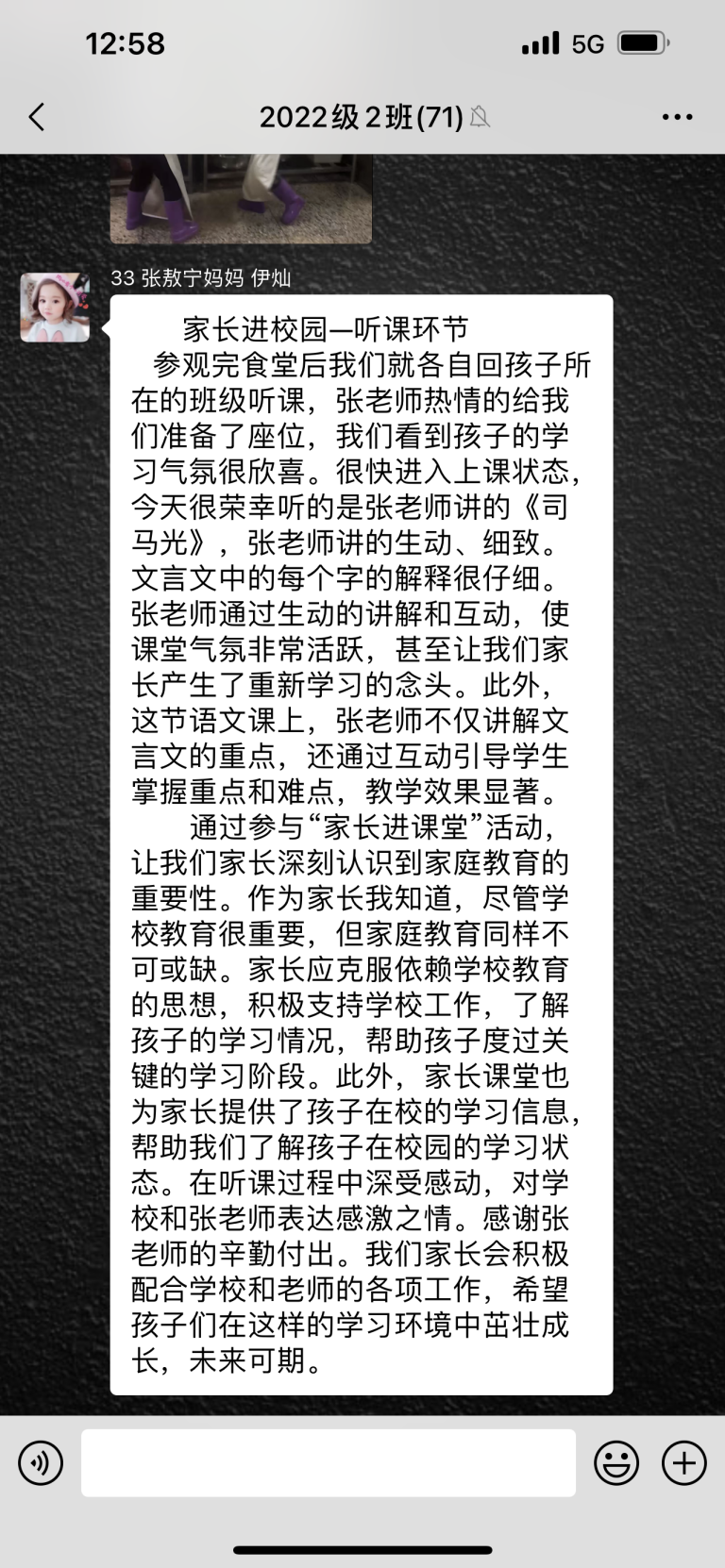Open the group chat options menu

(x=677, y=117)
